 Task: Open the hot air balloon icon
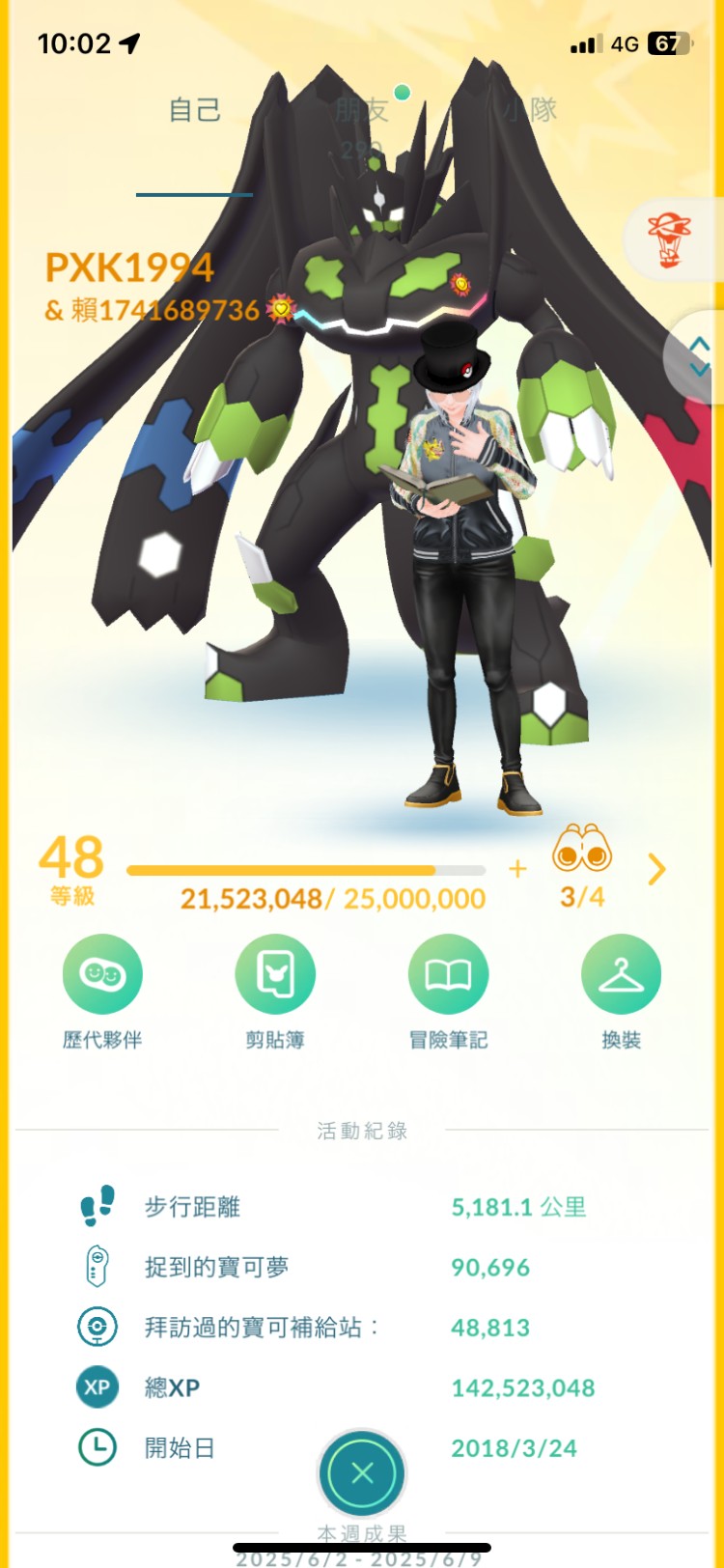(671, 239)
